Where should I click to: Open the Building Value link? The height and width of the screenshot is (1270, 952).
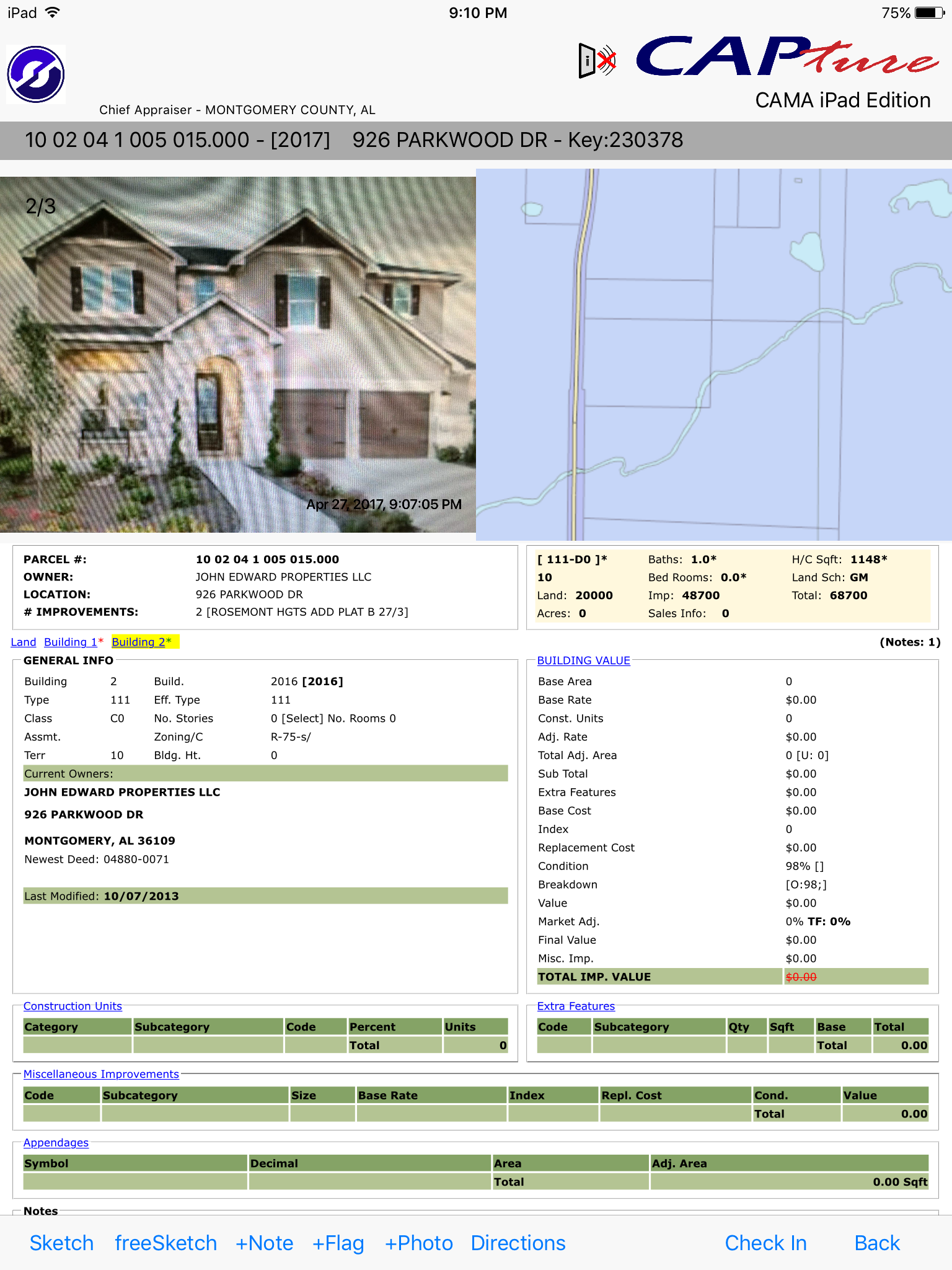[583, 660]
